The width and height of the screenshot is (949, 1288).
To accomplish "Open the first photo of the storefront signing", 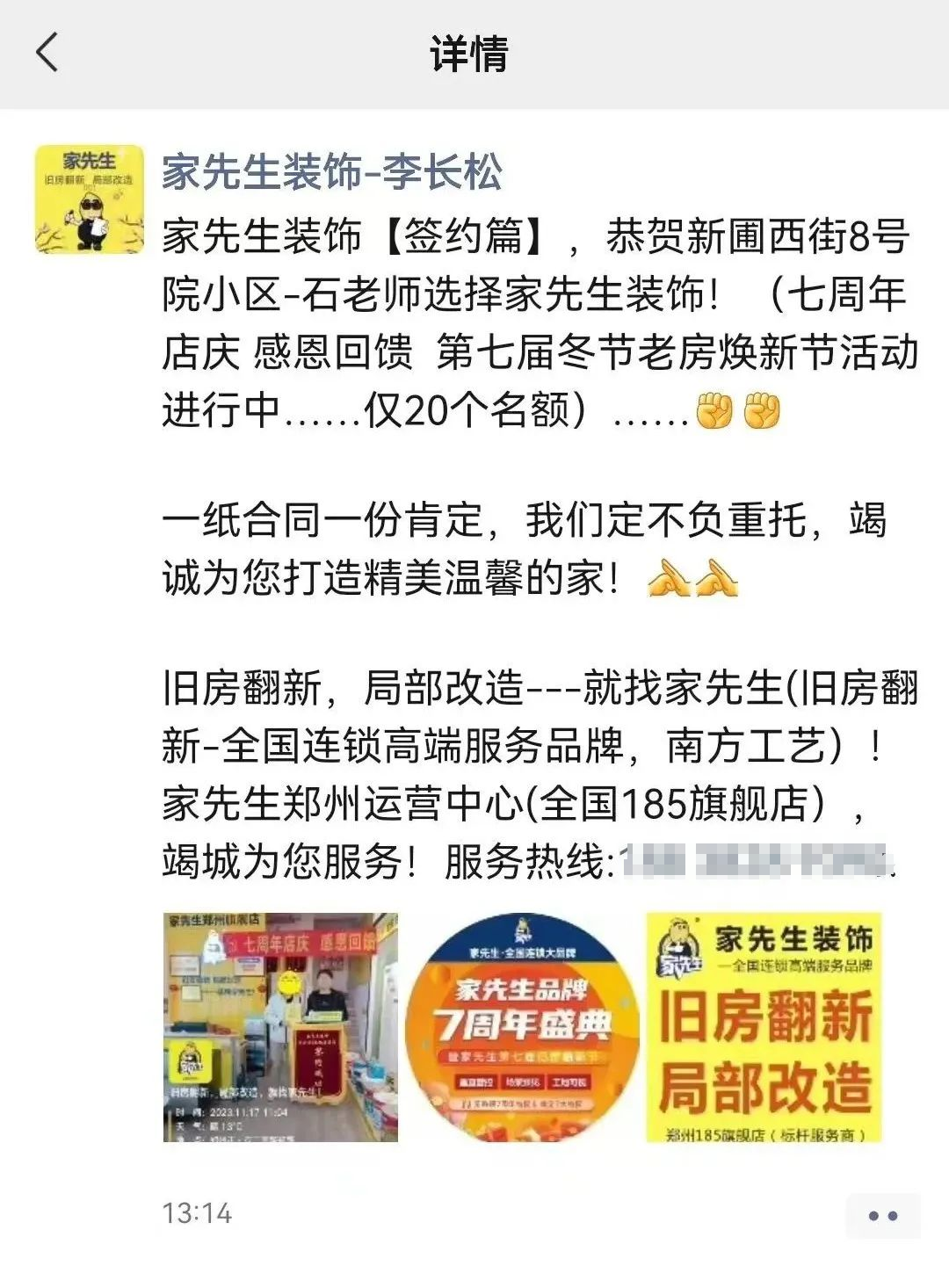I will click(x=280, y=1027).
